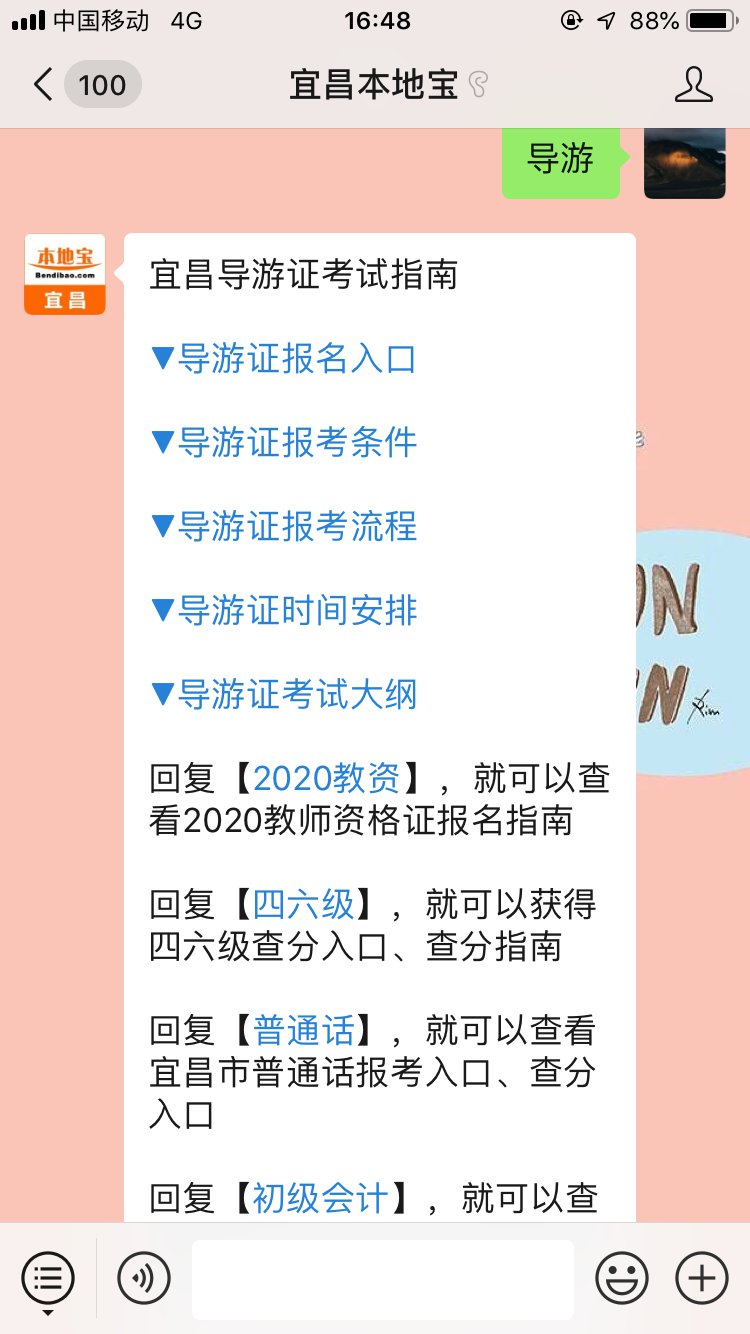
Task: Open the plus attachment menu
Action: pyautogui.click(x=701, y=1279)
